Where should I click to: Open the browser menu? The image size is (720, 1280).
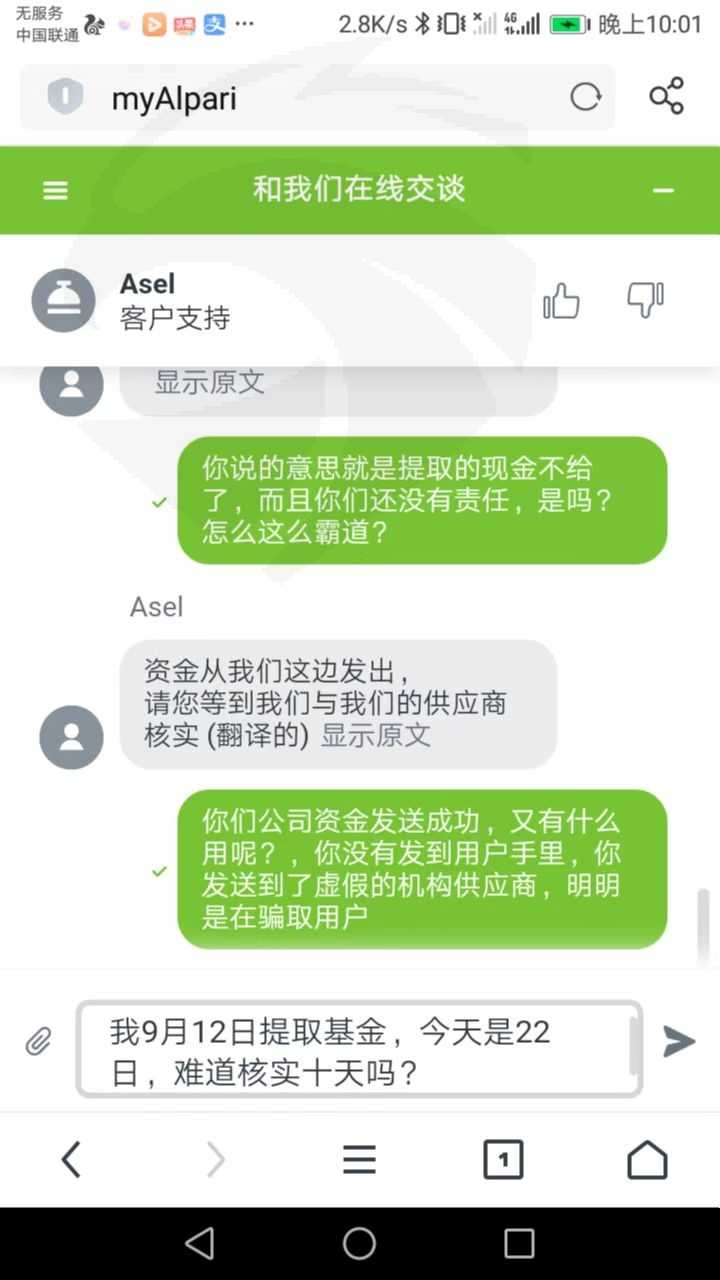pos(359,1160)
